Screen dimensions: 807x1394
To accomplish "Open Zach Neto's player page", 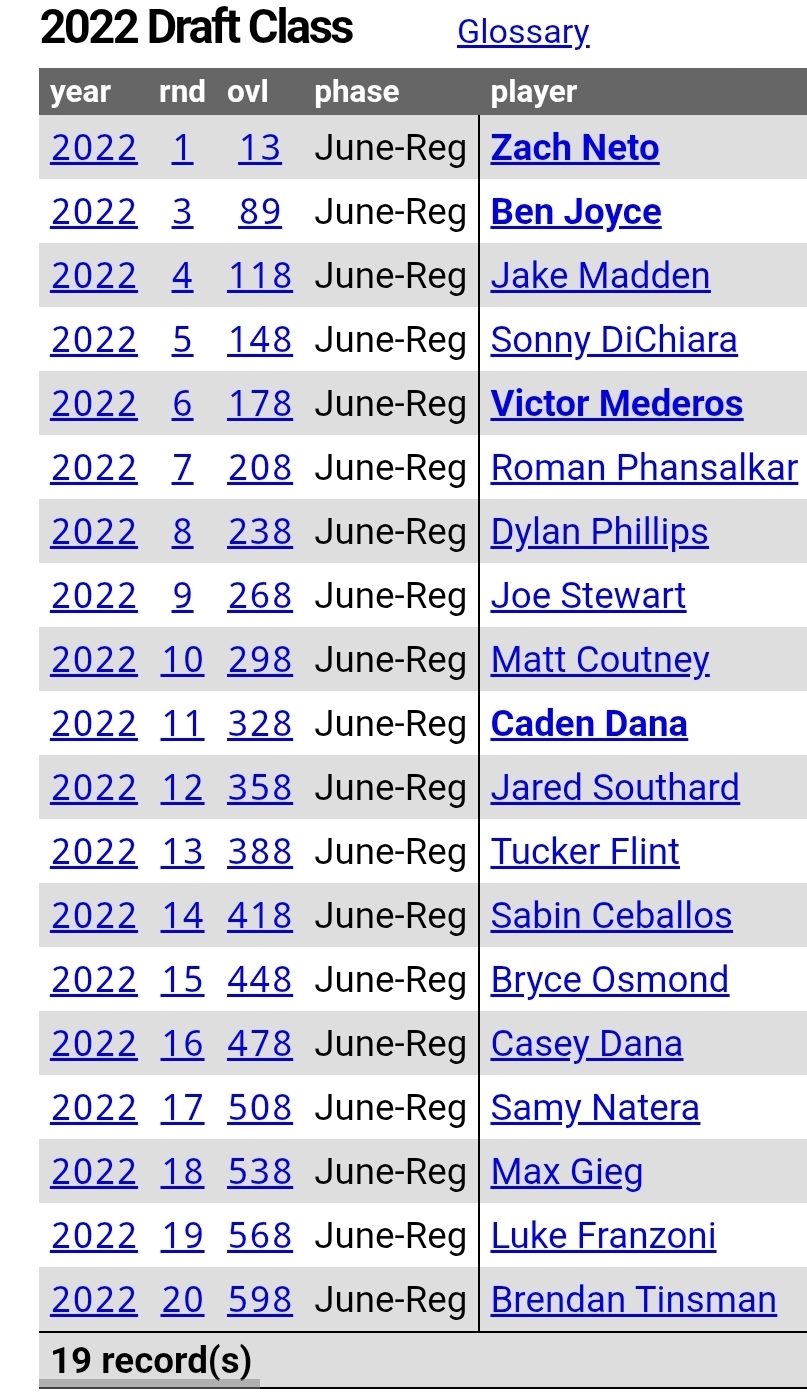I will click(x=575, y=148).
